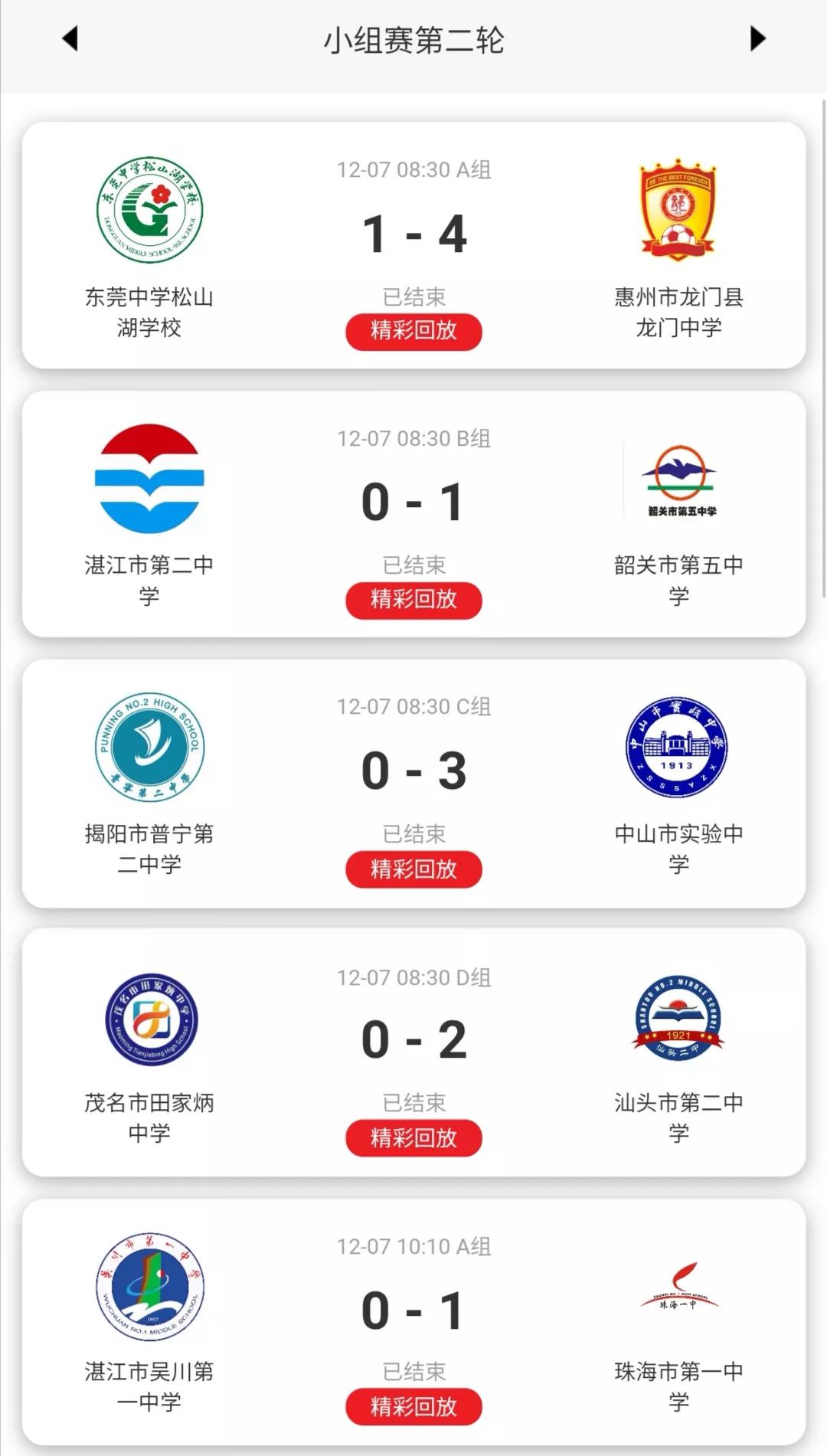Open highlights replay for the 10:10 A组 match
The height and width of the screenshot is (1456, 827).
413,1407
